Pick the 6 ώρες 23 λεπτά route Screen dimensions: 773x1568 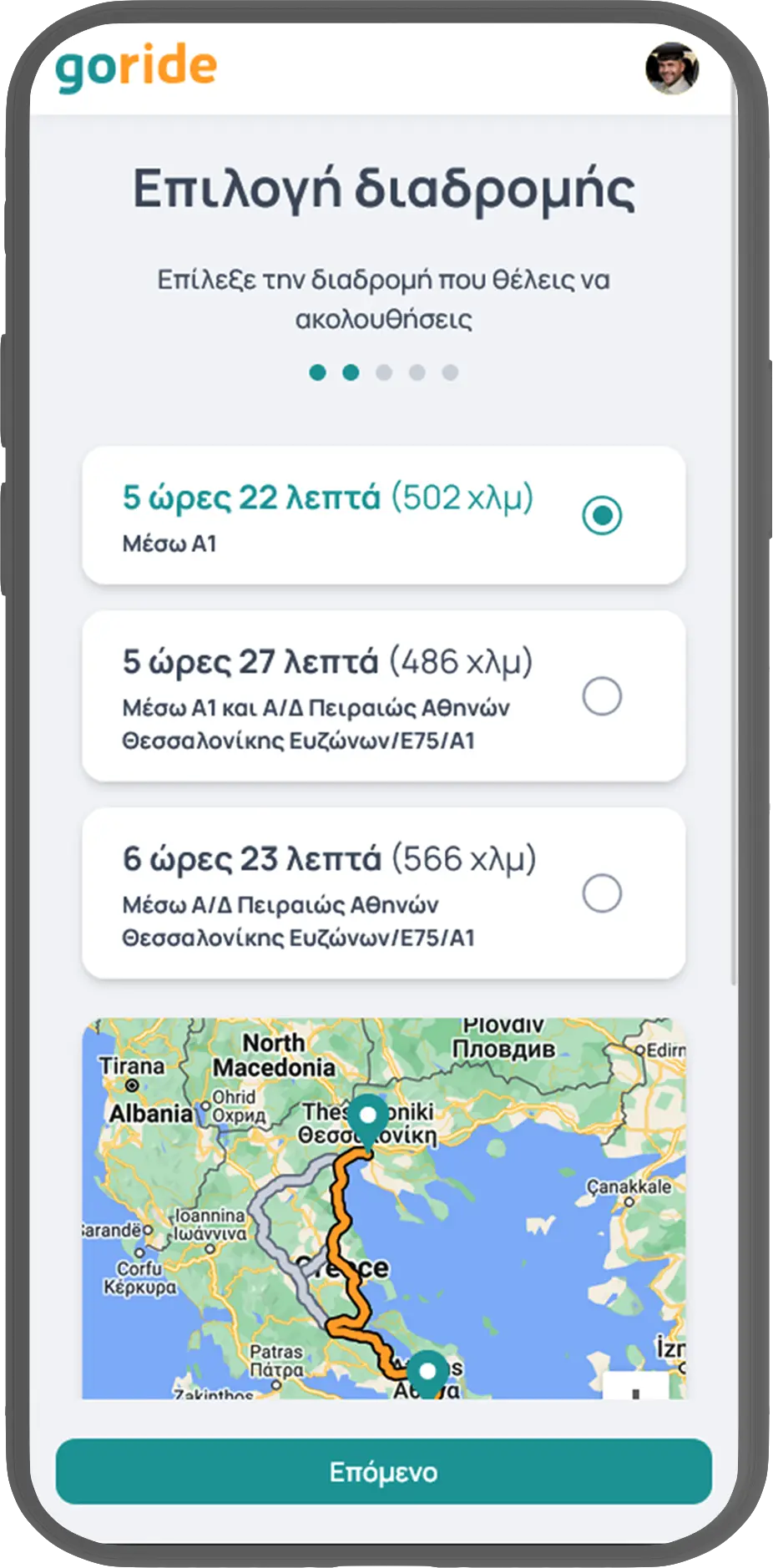click(602, 893)
